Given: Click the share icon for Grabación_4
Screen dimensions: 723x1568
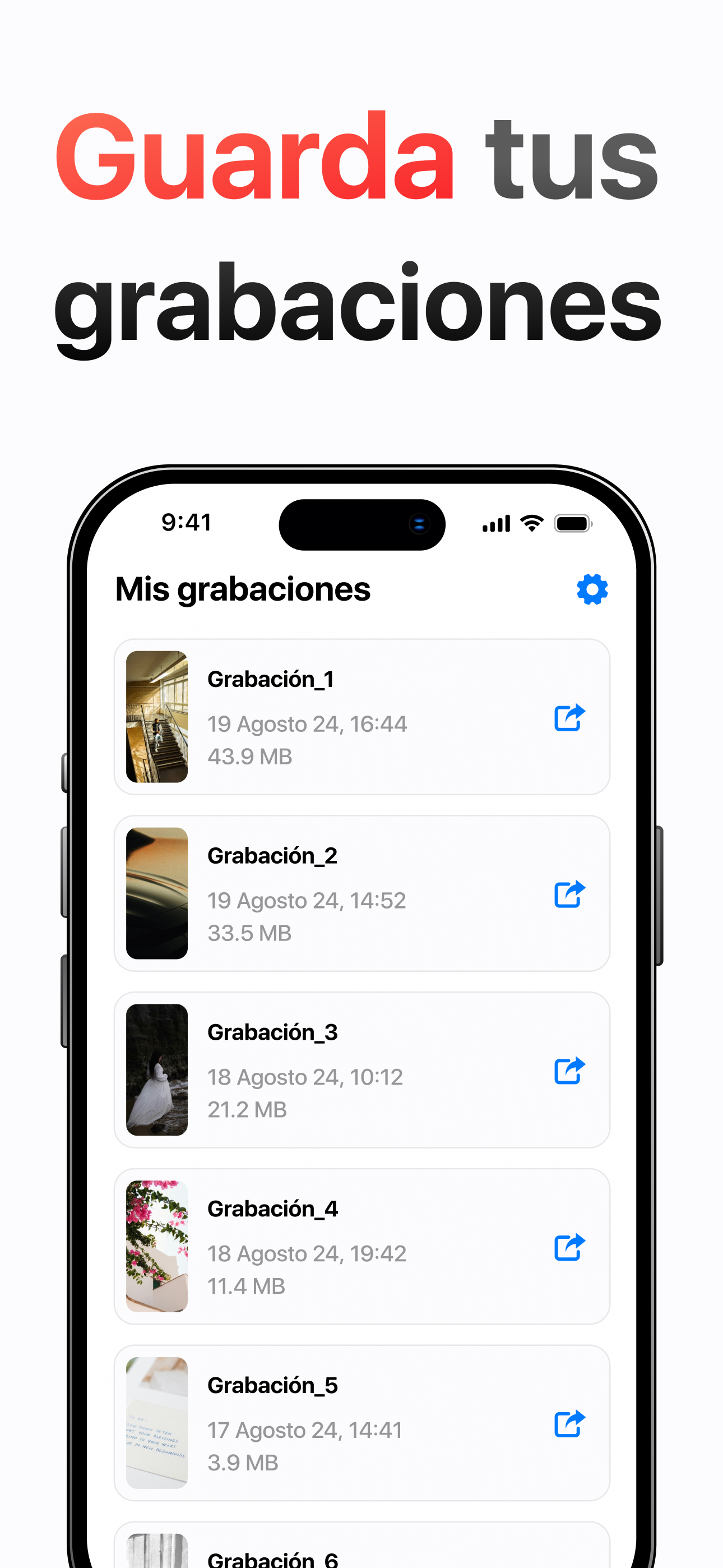Looking at the screenshot, I should 569,1247.
